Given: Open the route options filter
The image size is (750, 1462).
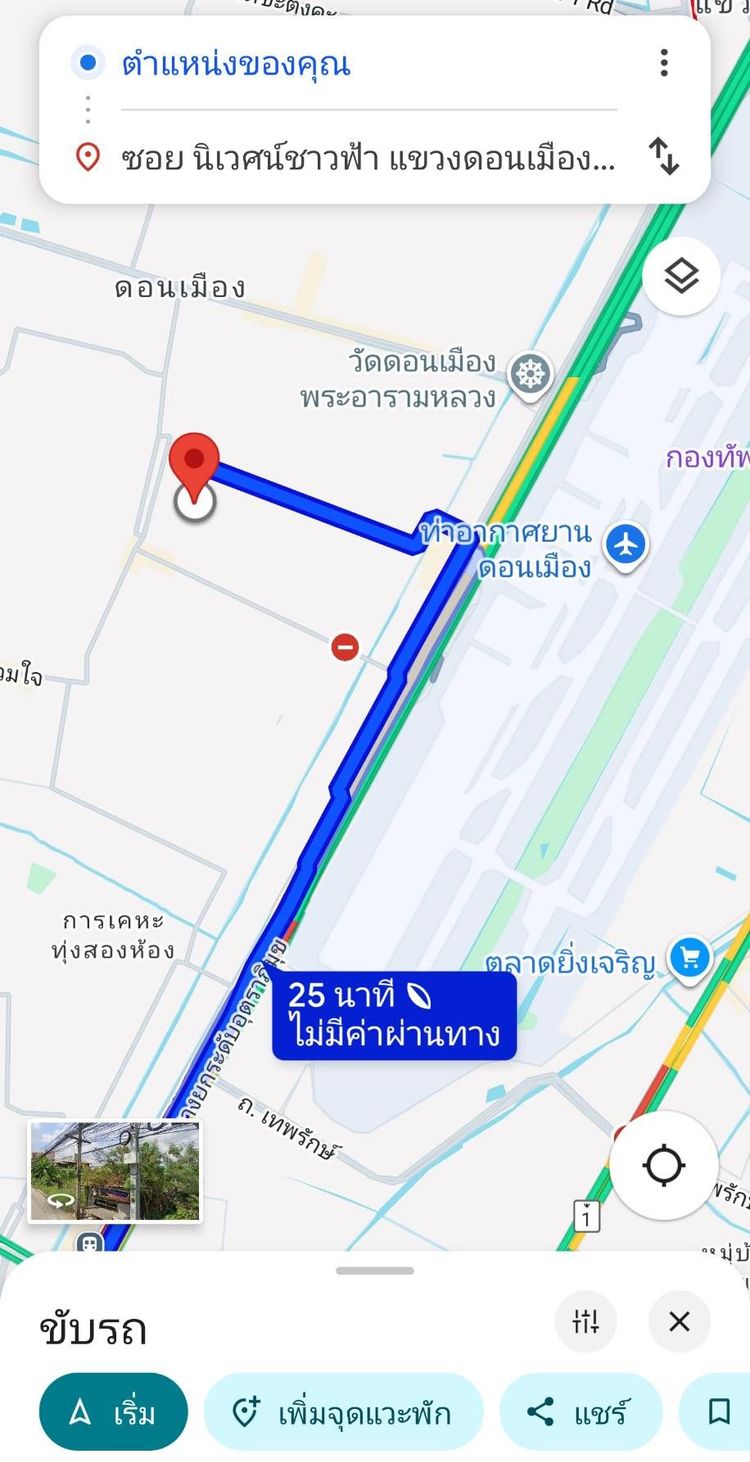Looking at the screenshot, I should coord(586,1322).
